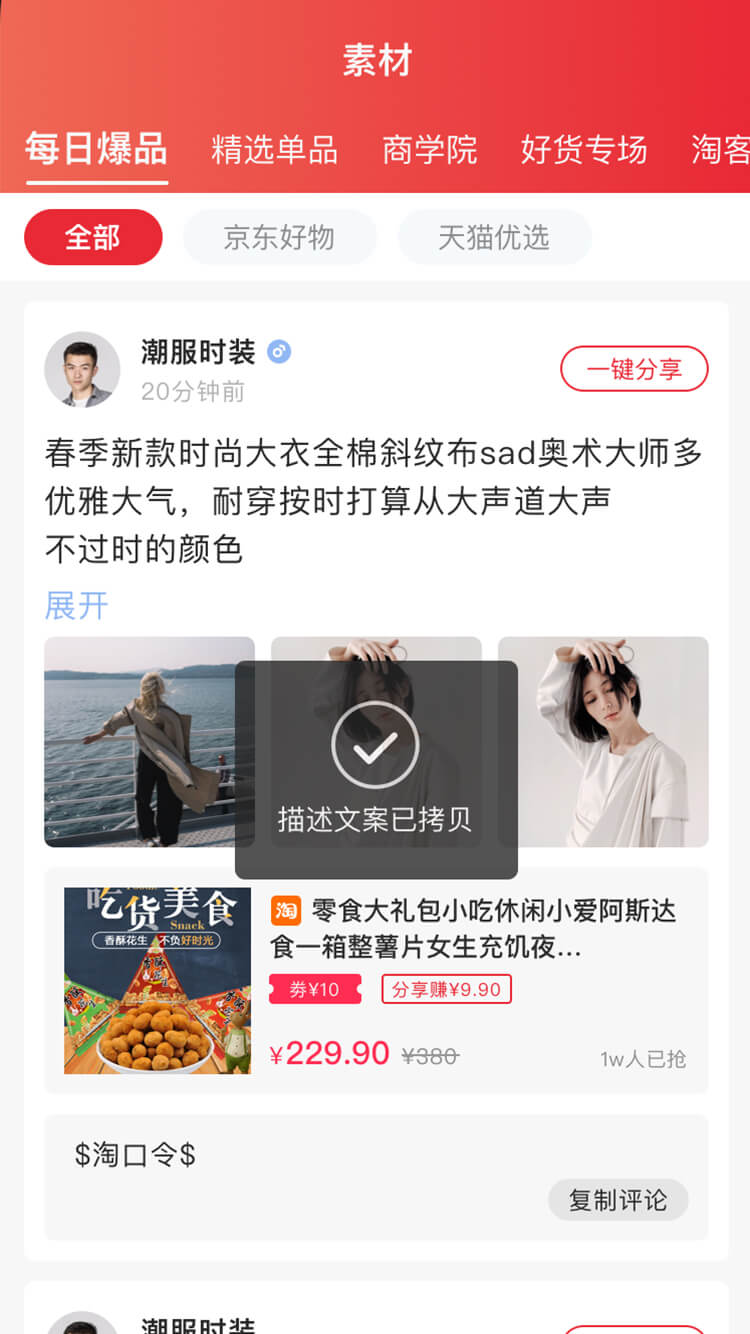Open the 好货专场 tab

coord(584,148)
